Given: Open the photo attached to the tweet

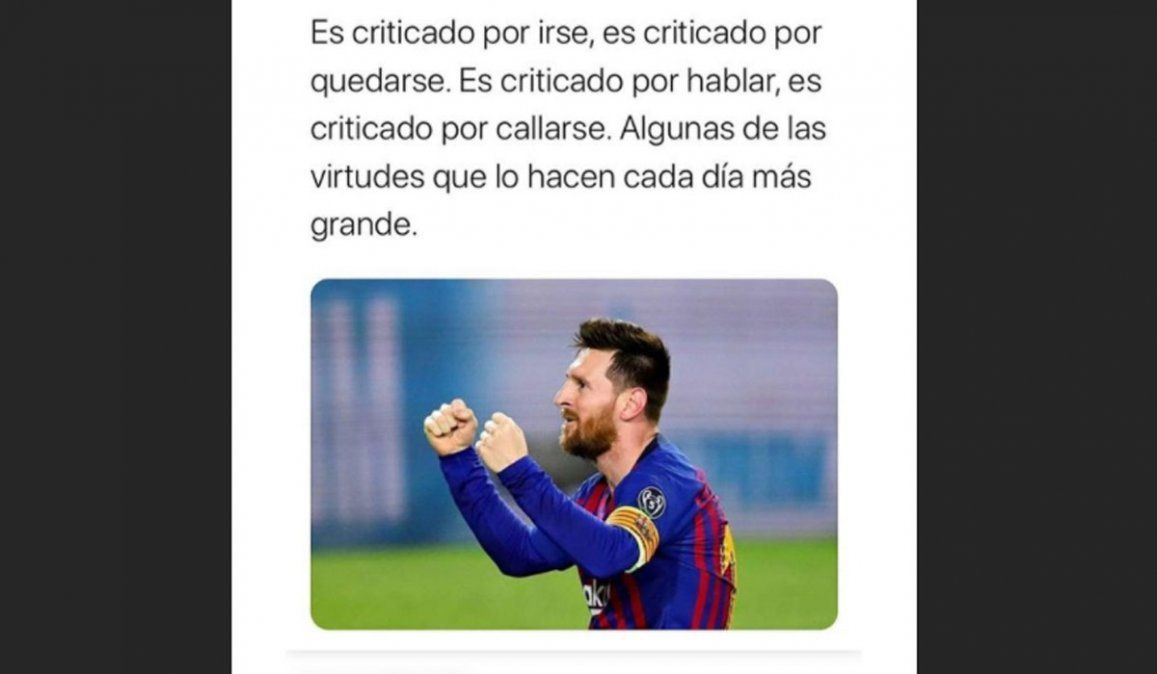Looking at the screenshot, I should pyautogui.click(x=573, y=453).
